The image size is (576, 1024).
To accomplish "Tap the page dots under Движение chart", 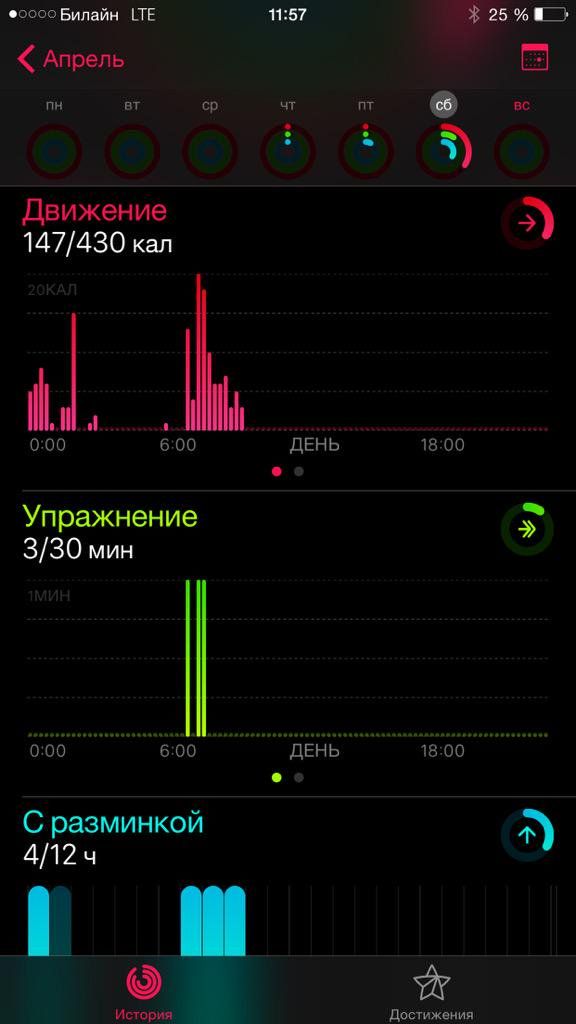I will pos(287,472).
